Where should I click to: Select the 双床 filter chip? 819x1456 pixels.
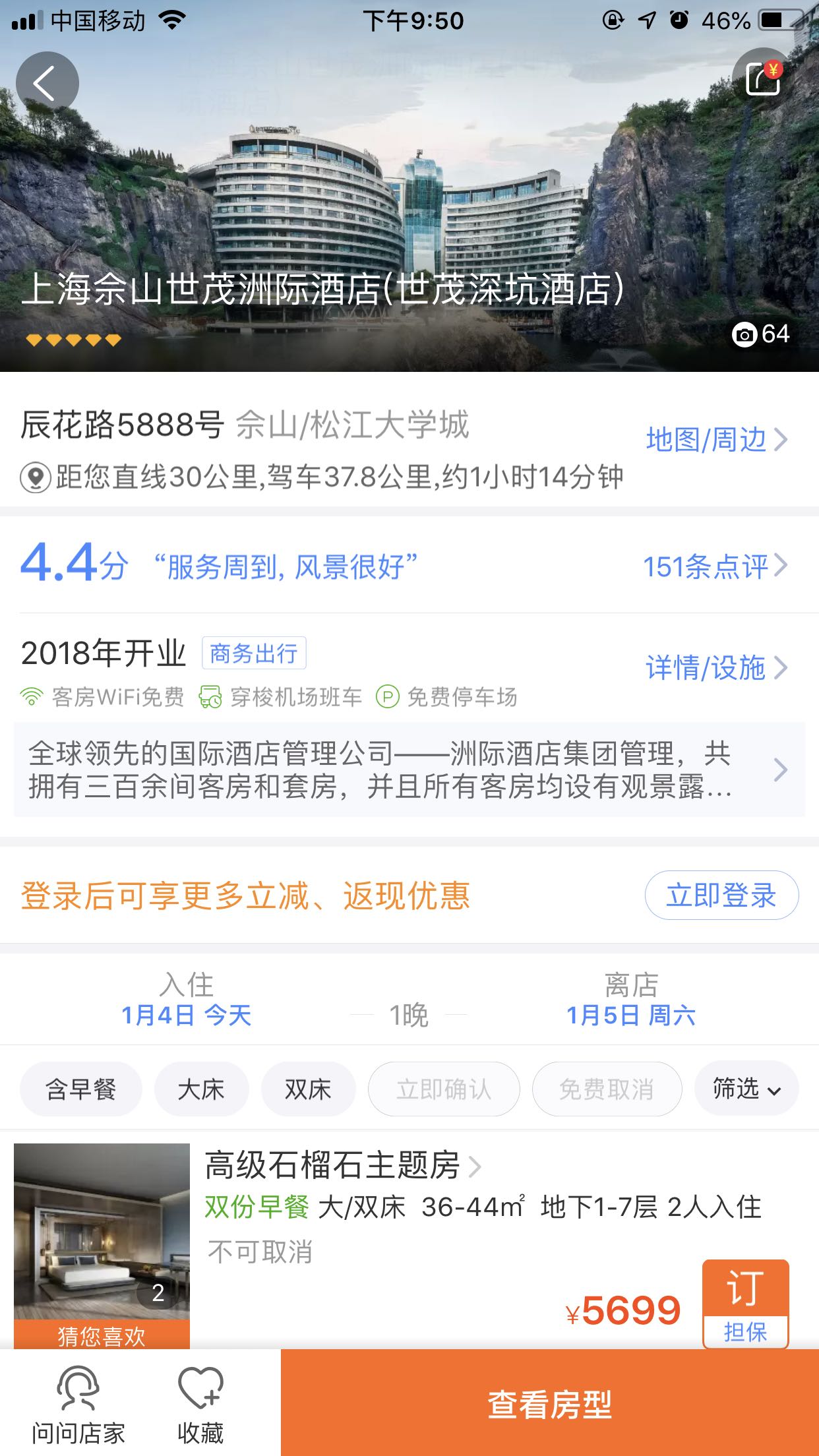[308, 1089]
